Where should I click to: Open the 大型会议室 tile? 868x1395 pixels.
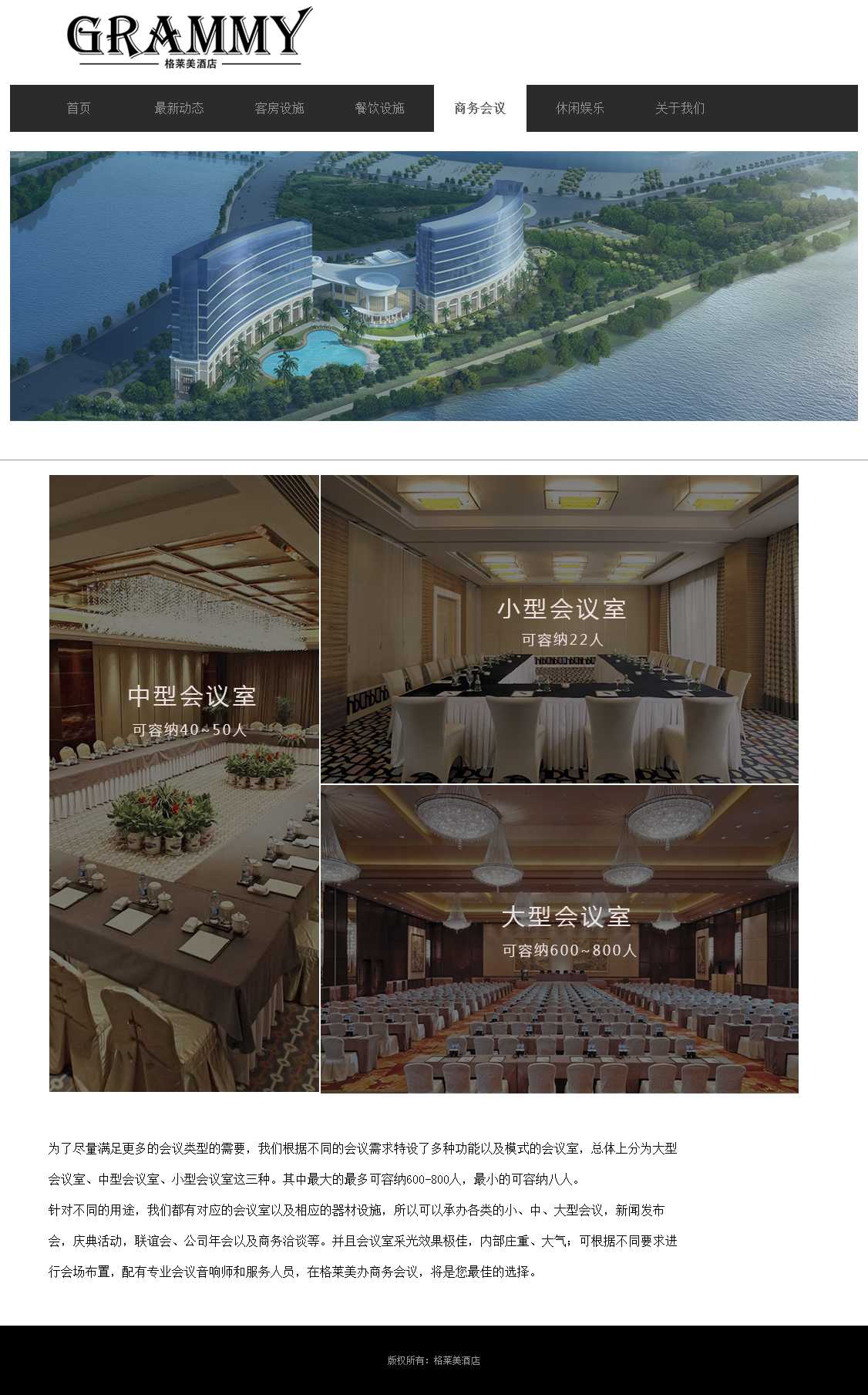click(560, 938)
